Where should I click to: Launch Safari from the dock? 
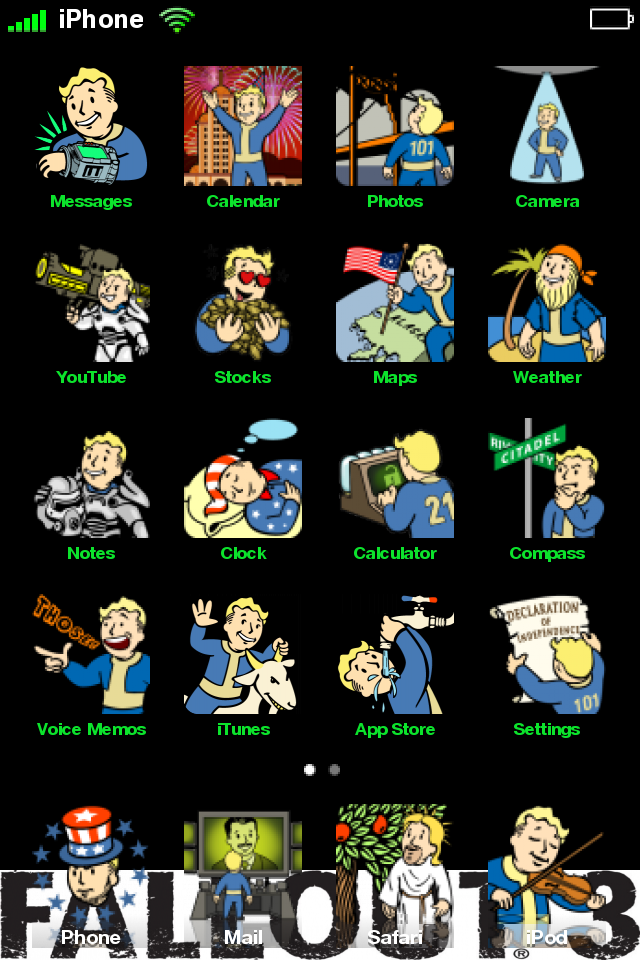point(395,876)
